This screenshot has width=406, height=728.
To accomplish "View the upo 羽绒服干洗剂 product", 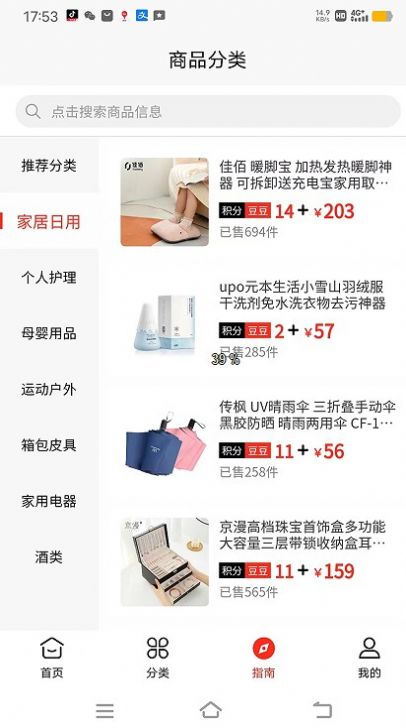I will pyautogui.click(x=257, y=322).
